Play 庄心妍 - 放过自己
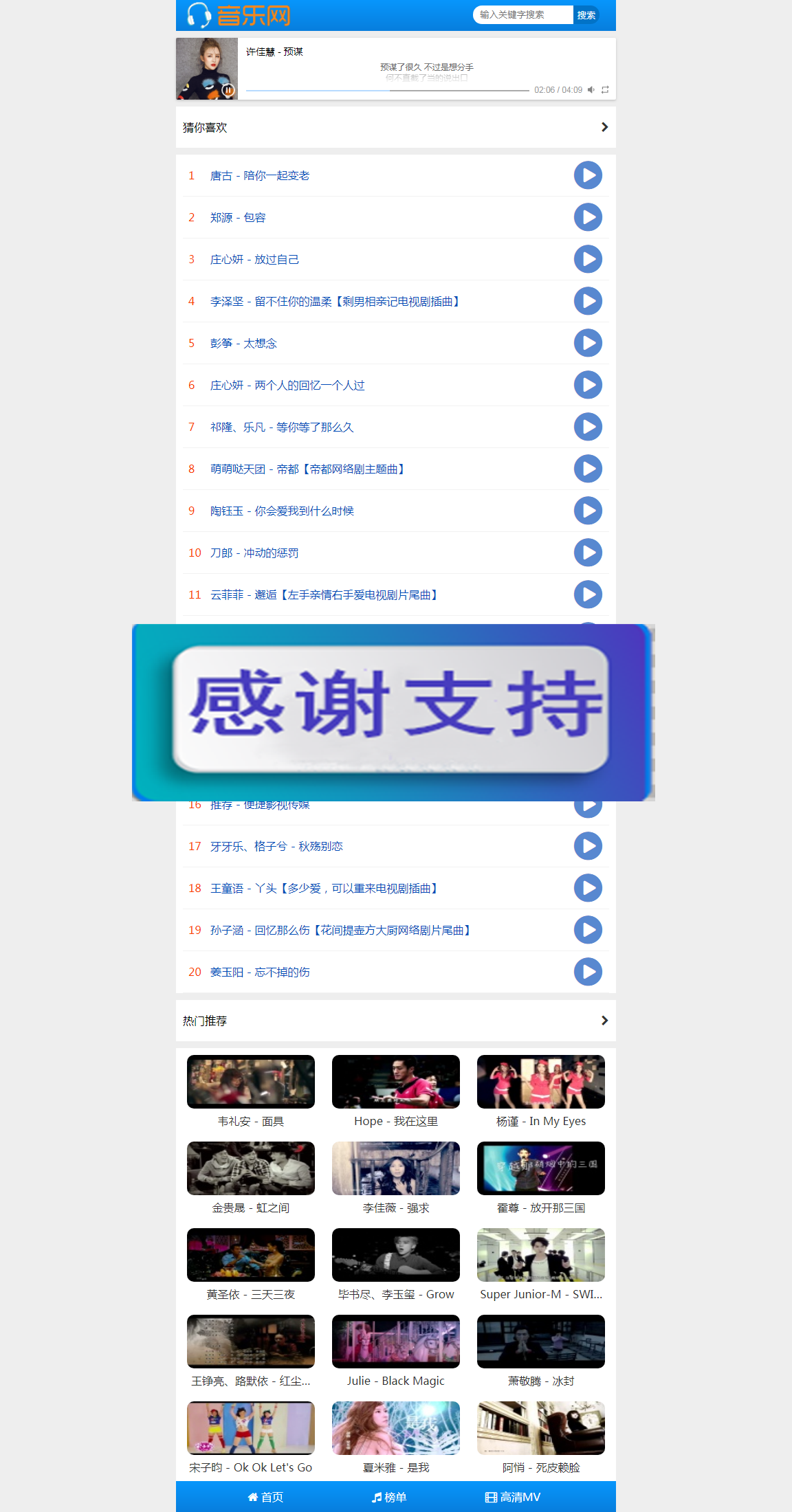 (588, 259)
